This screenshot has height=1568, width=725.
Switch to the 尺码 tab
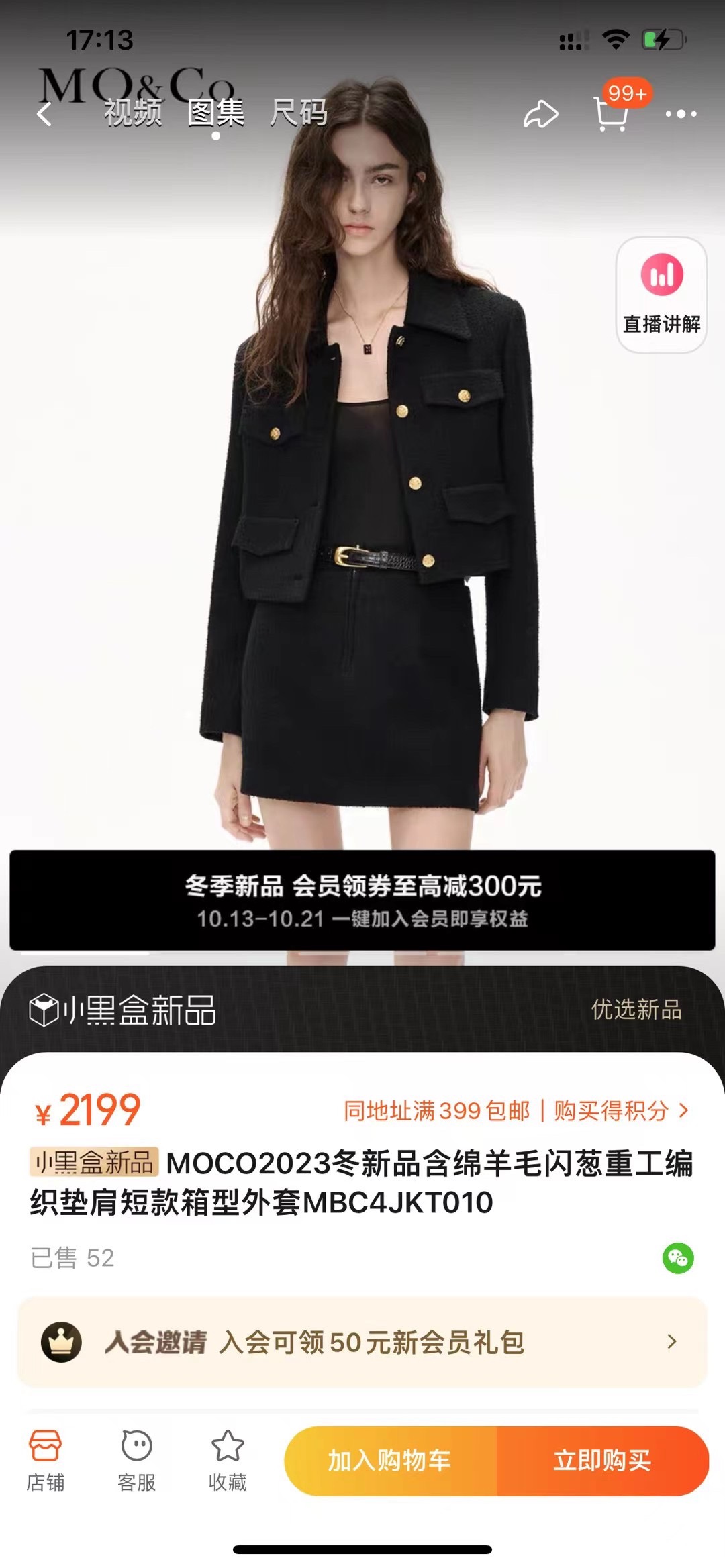click(x=299, y=113)
